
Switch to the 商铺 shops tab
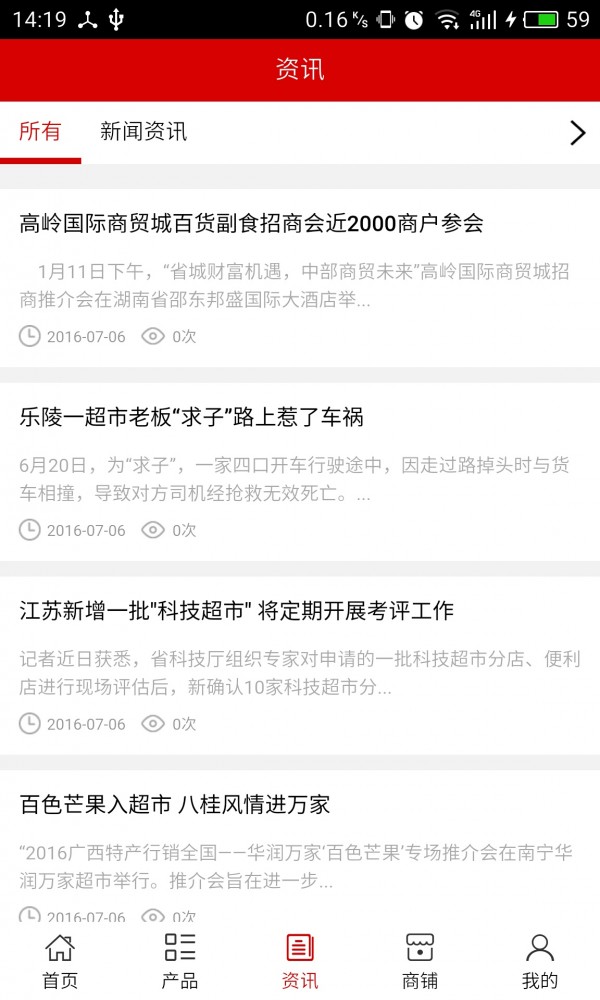(420, 961)
